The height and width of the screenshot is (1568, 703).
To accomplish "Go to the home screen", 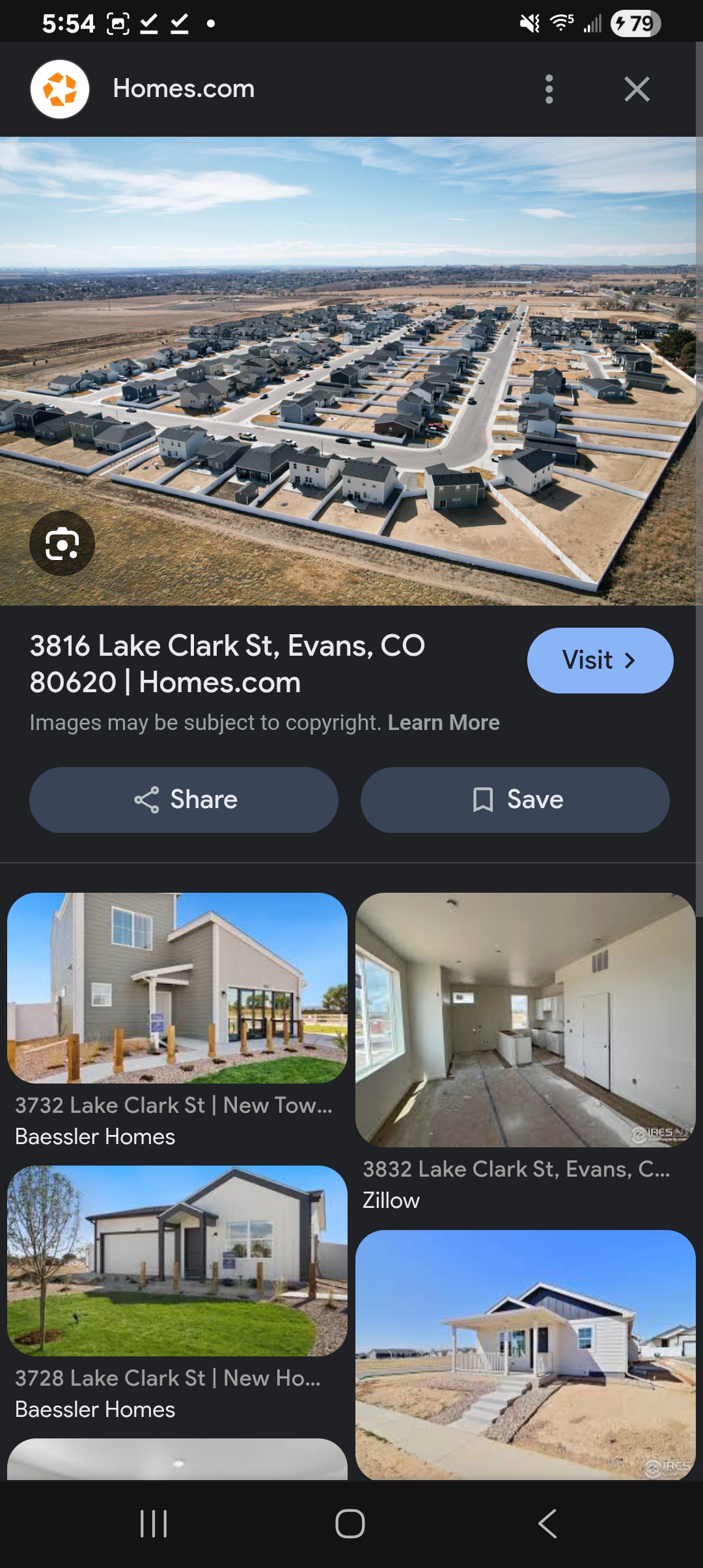I will pyautogui.click(x=350, y=1524).
